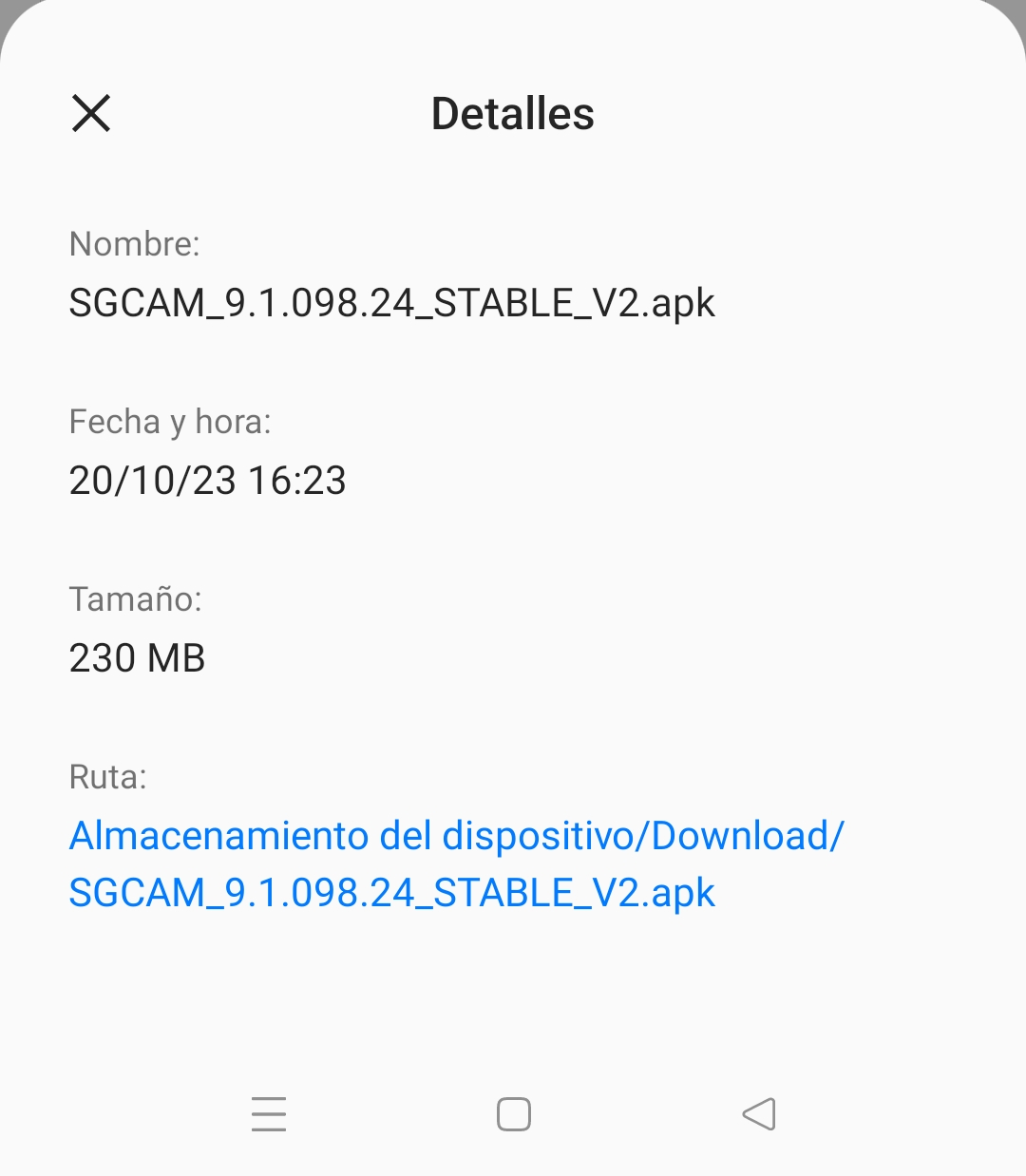Open the Download folder path link

[456, 864]
